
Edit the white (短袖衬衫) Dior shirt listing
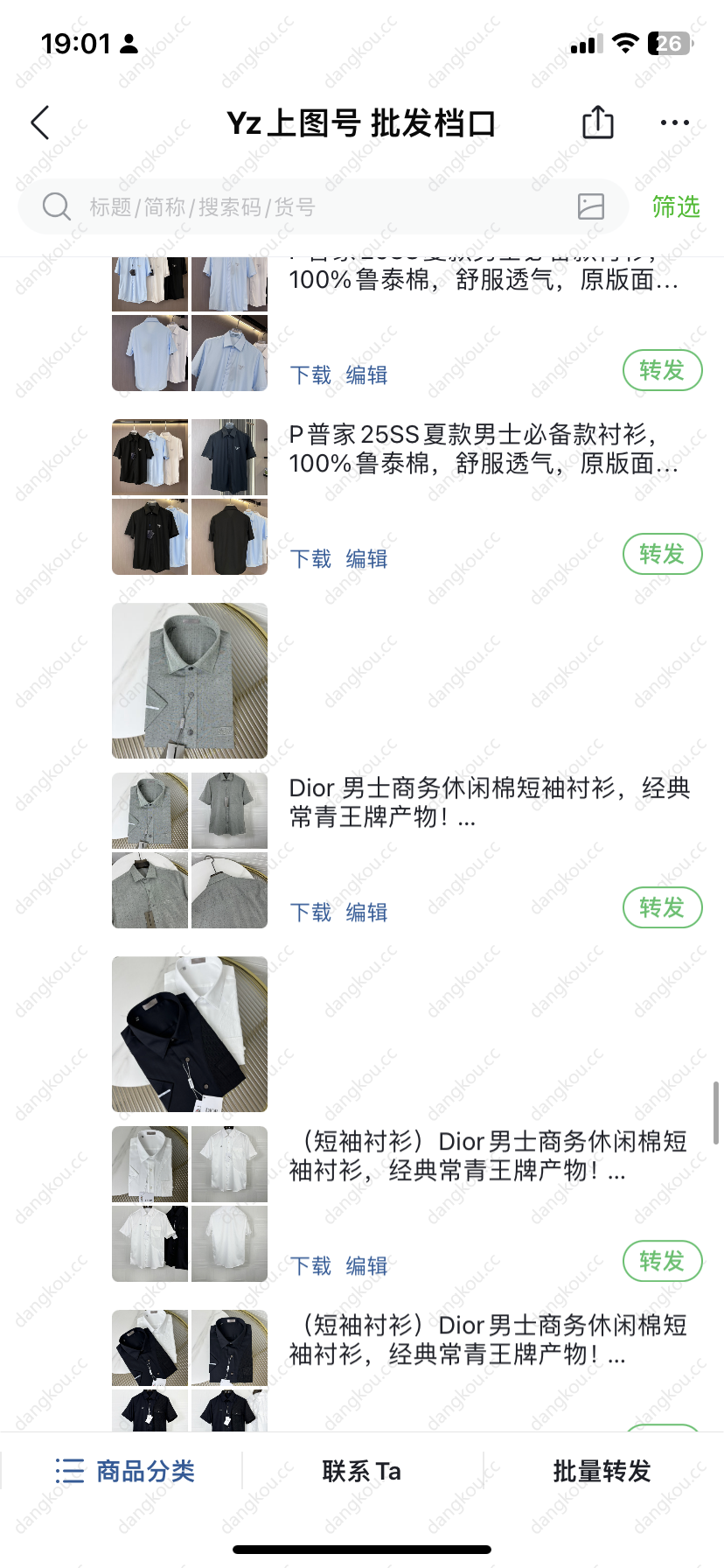pos(366,1265)
